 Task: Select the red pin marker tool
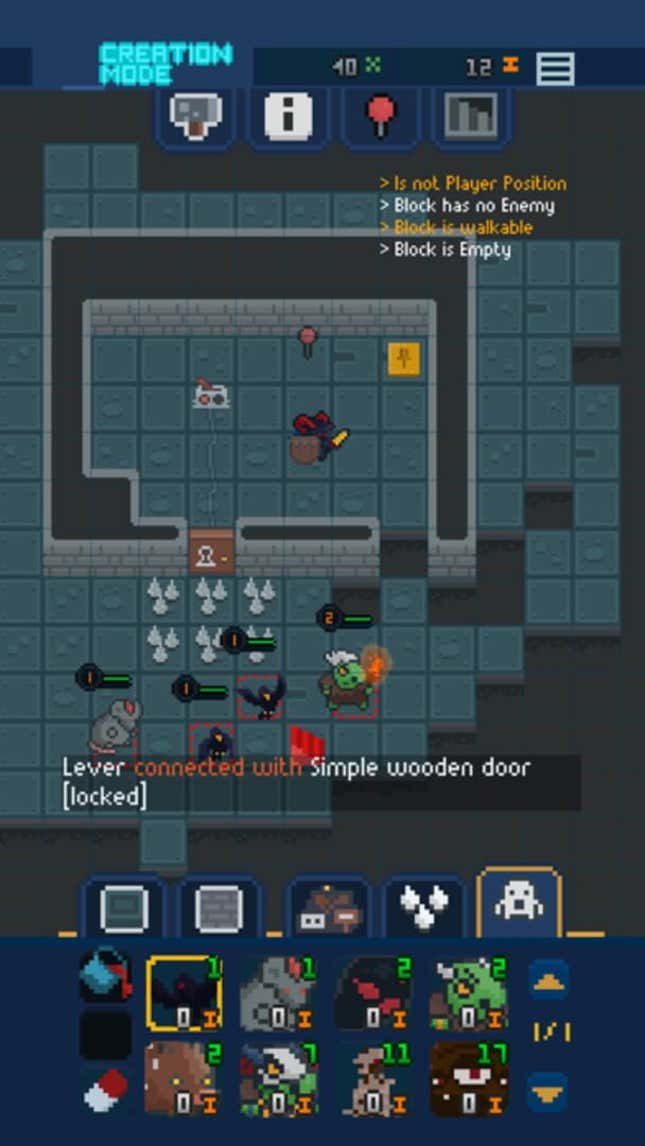pyautogui.click(x=379, y=117)
